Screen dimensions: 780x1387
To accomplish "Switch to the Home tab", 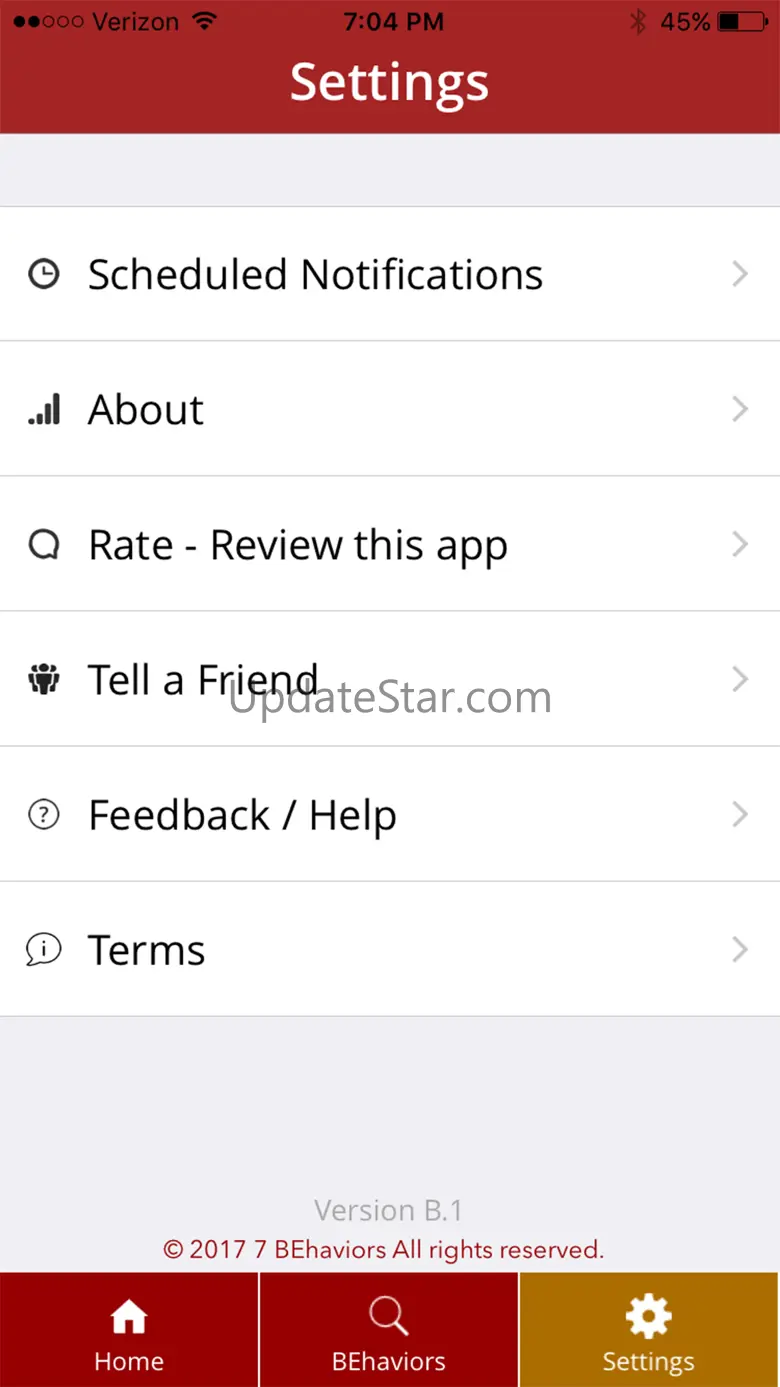I will pyautogui.click(x=129, y=1331).
